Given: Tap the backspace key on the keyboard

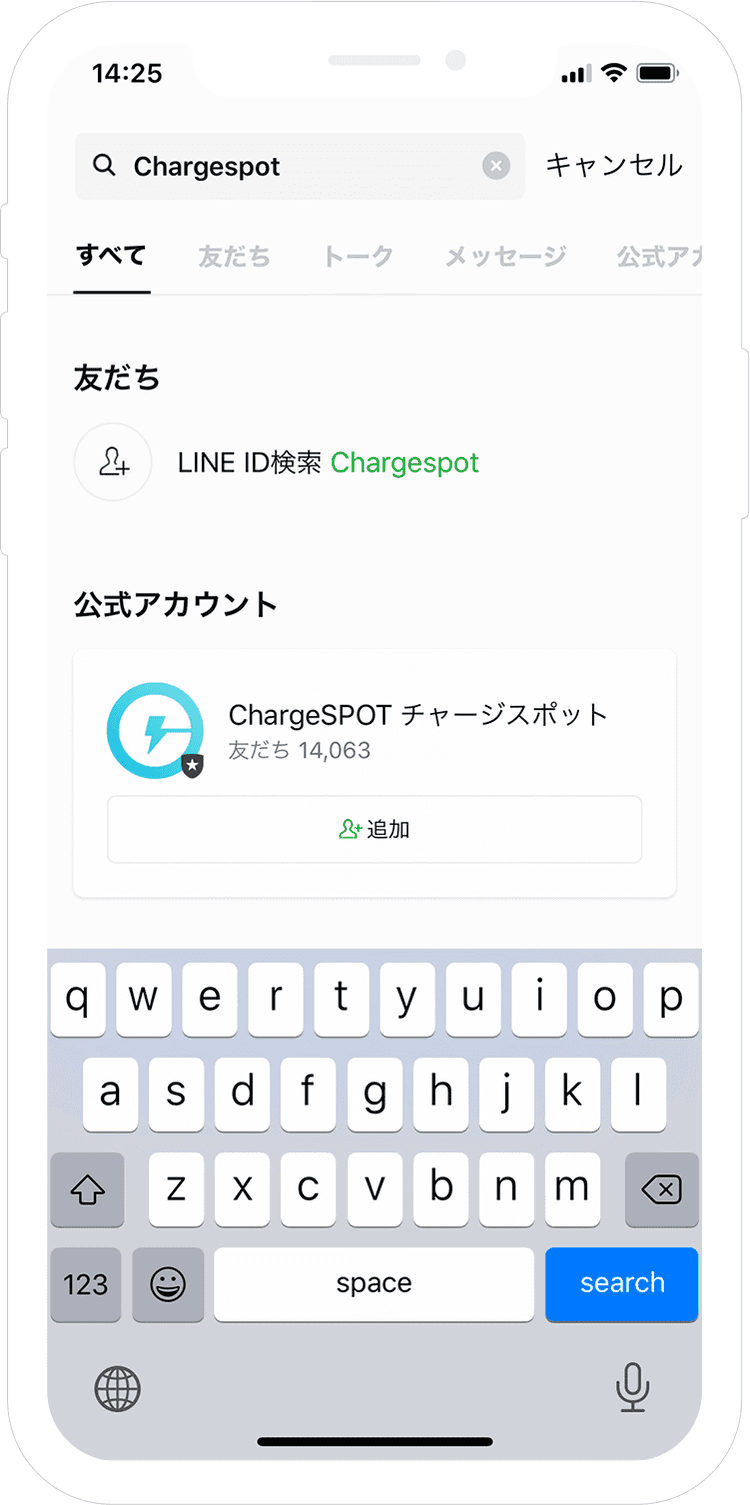Looking at the screenshot, I should (x=661, y=1189).
